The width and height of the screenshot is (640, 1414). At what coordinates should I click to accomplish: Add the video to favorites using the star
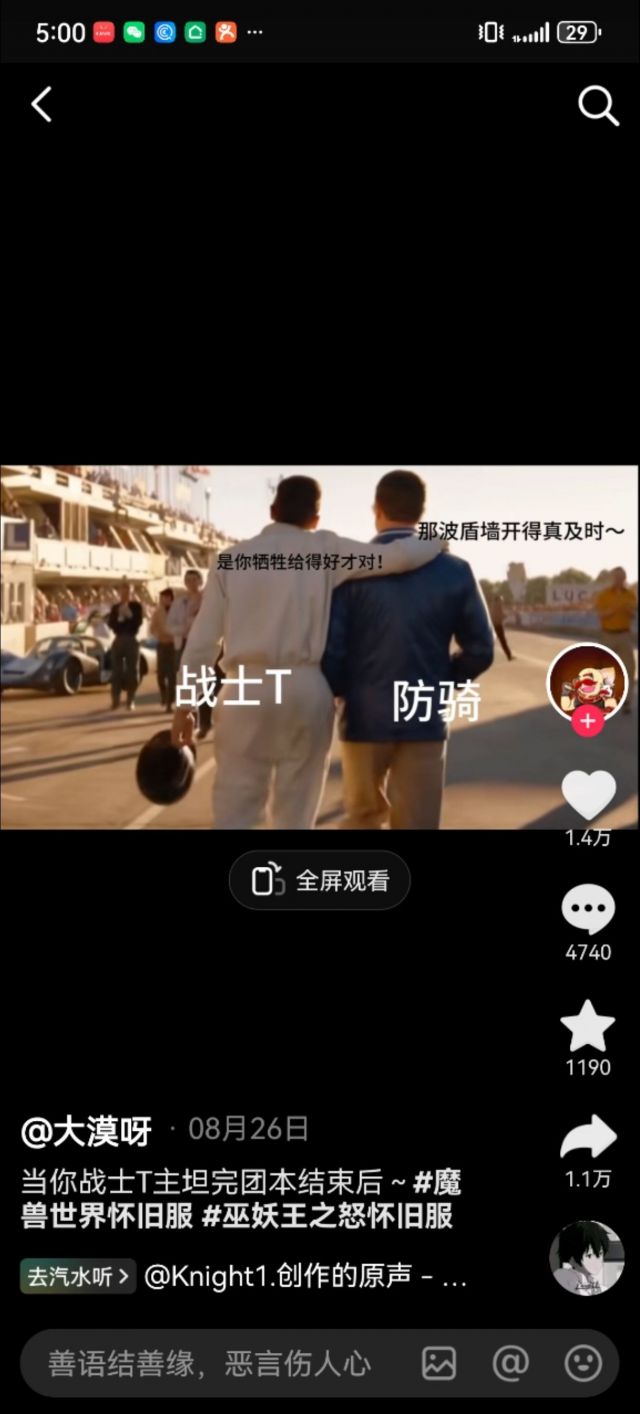click(x=588, y=1026)
